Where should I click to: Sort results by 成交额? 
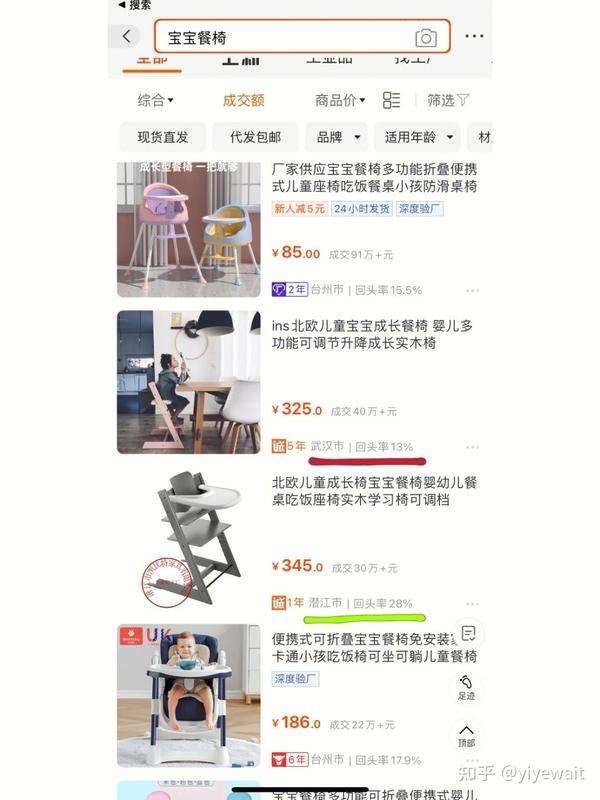[243, 100]
